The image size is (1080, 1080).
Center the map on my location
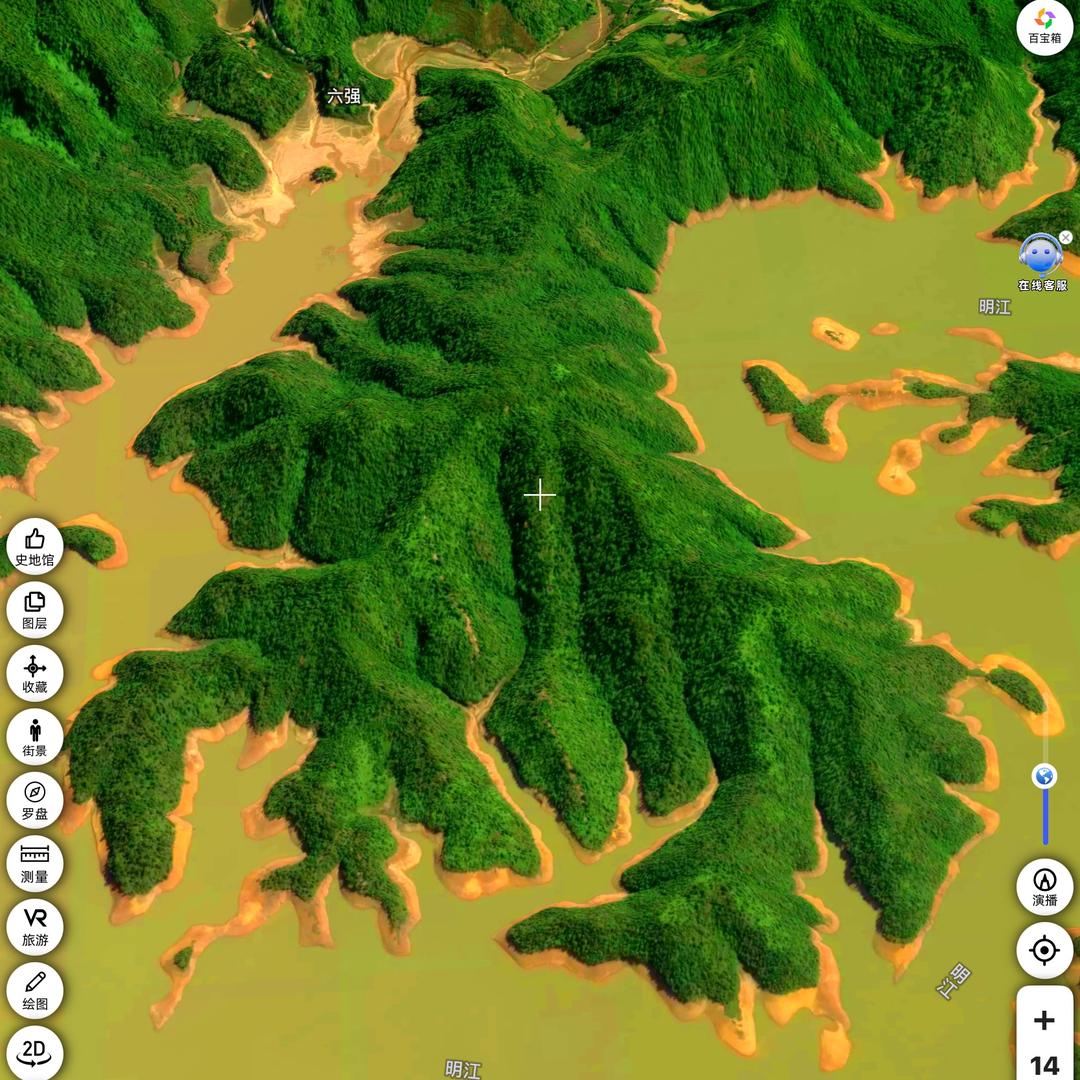(x=1044, y=950)
